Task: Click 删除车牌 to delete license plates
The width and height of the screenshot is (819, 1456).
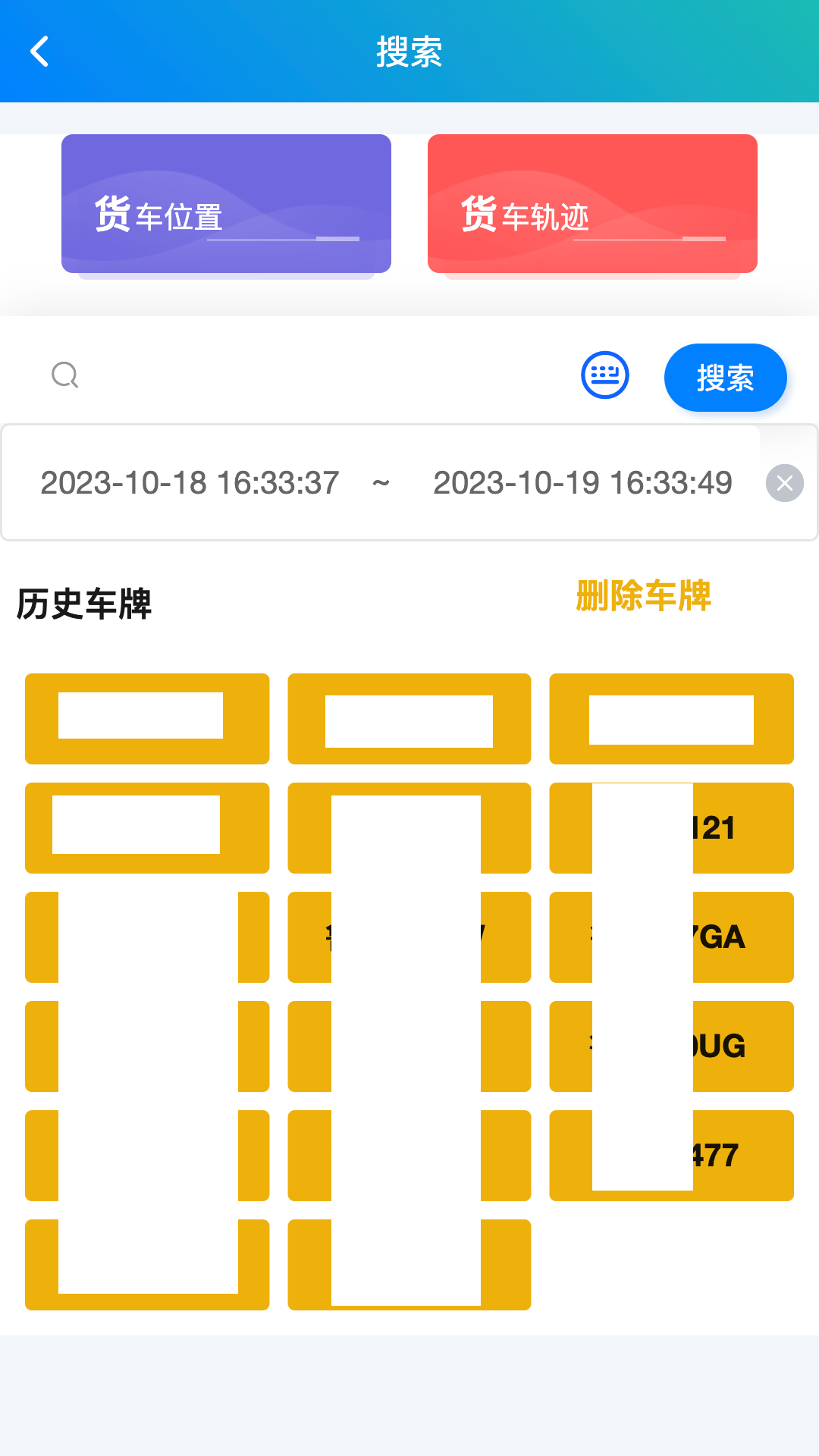Action: [643, 598]
